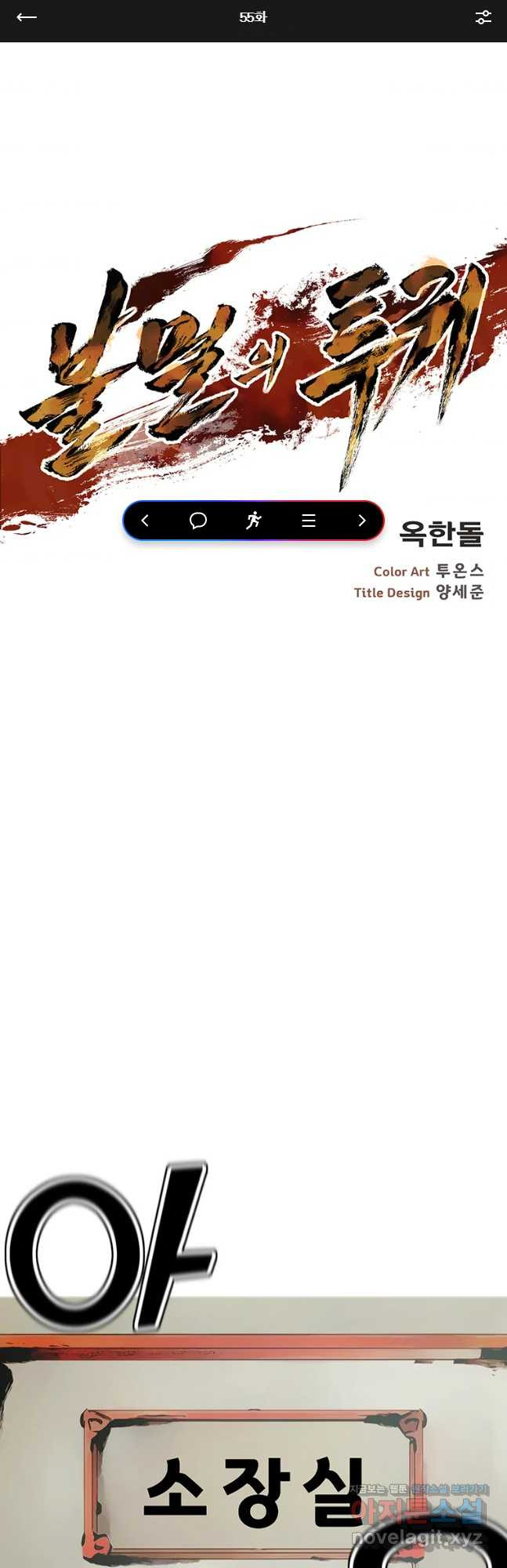
Task: Go to the next episode
Action: pyautogui.click(x=361, y=521)
